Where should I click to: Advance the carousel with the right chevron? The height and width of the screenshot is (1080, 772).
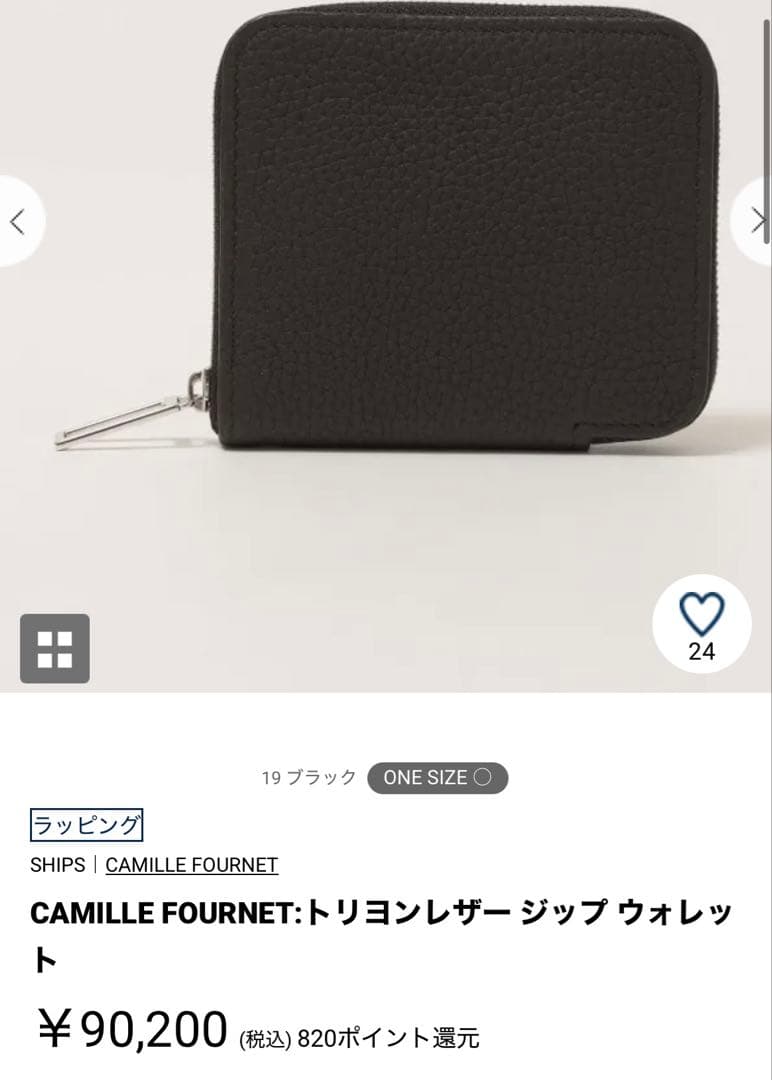[758, 222]
